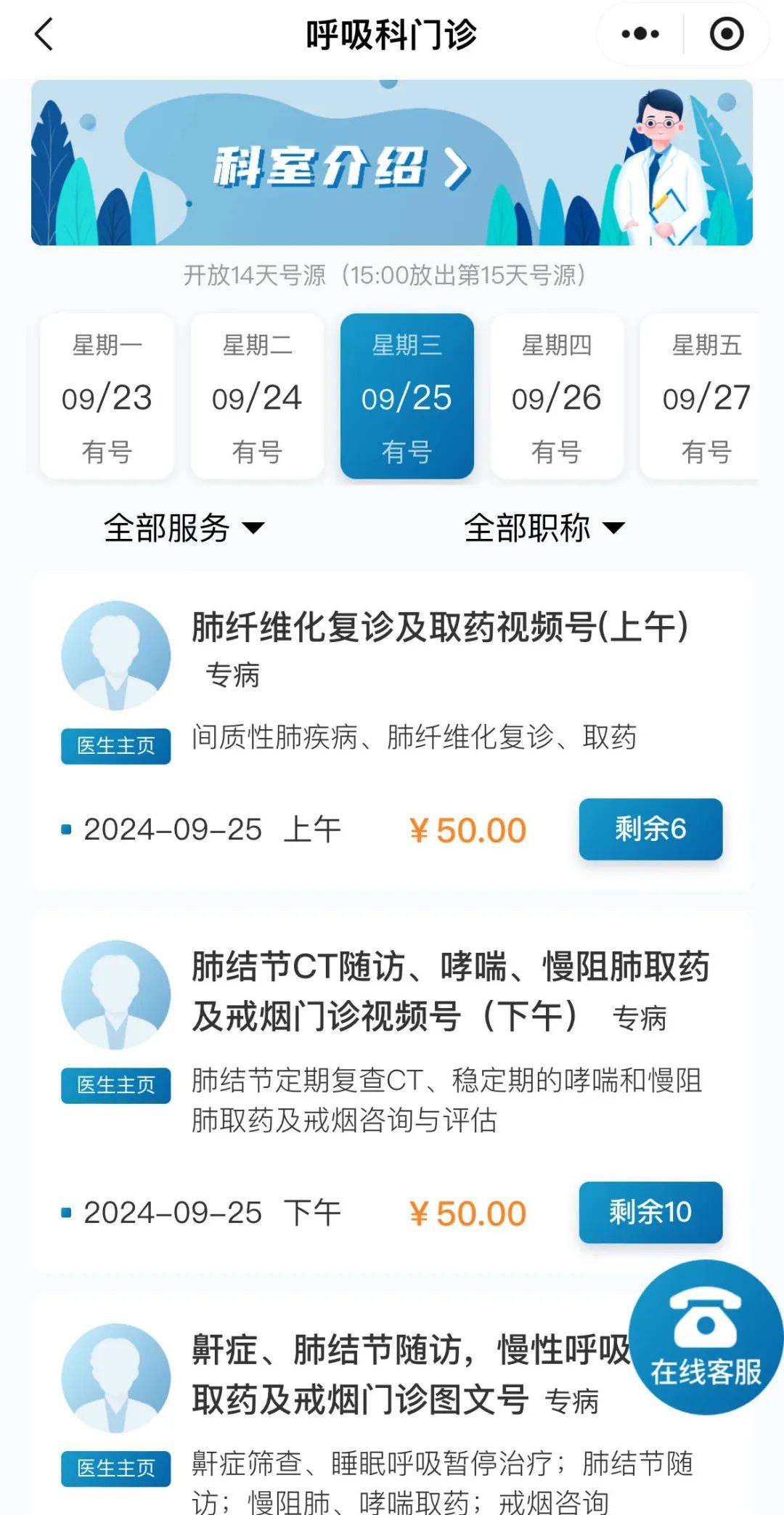The image size is (784, 1515).
Task: Select date 星期五 09/27
Action: click(700, 396)
